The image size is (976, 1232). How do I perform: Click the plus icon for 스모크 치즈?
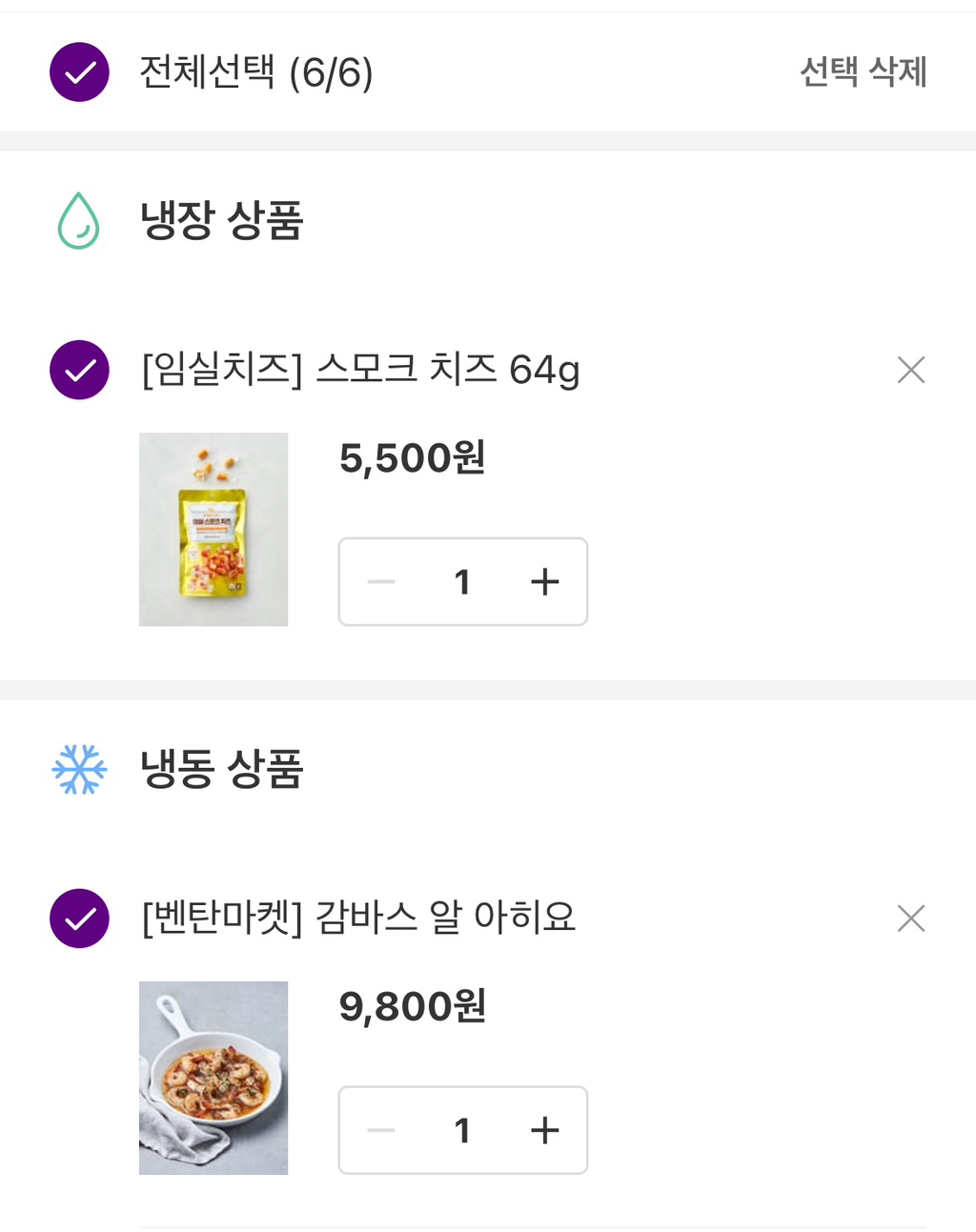tap(544, 582)
